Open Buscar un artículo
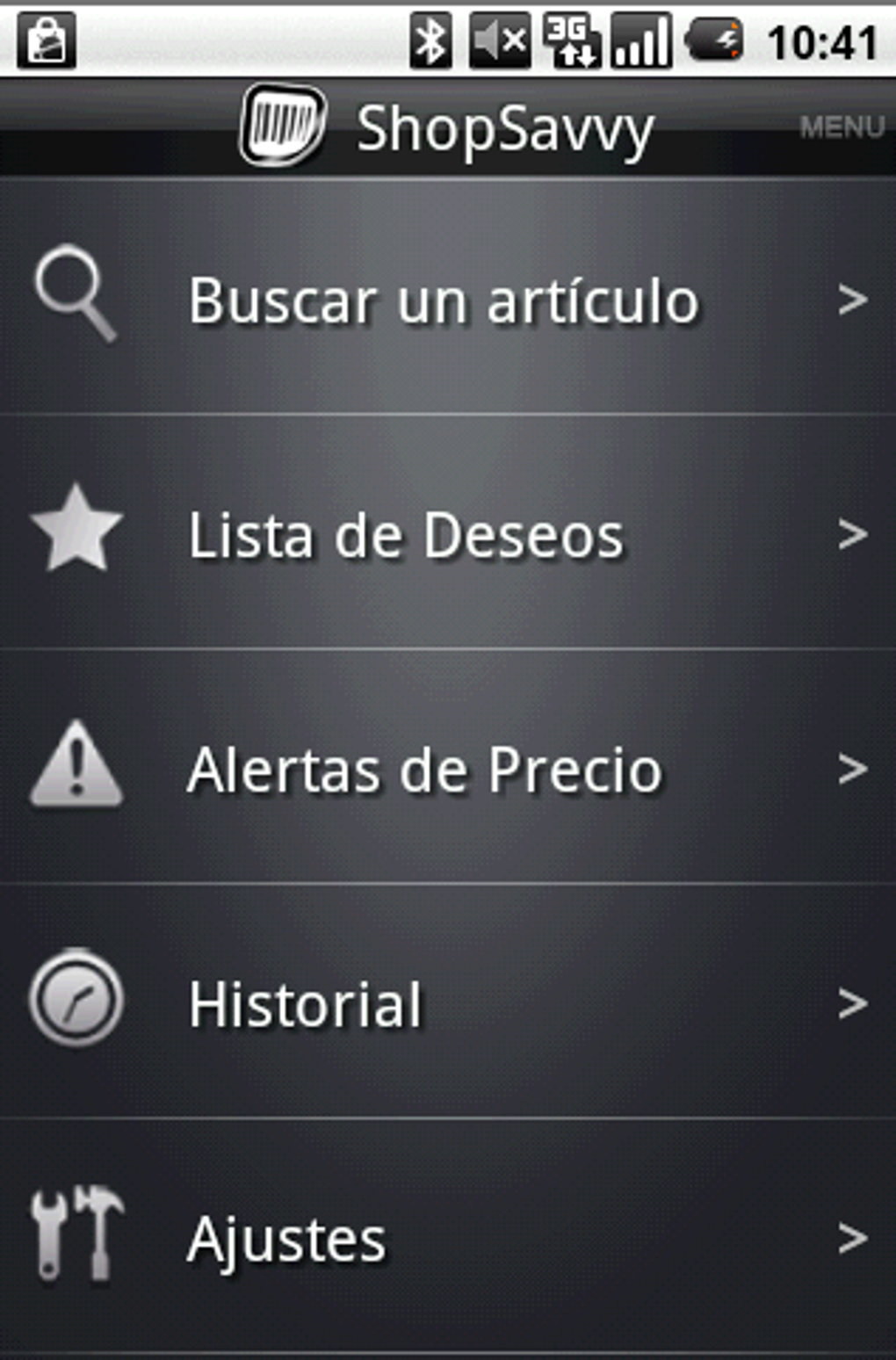 pyautogui.click(x=444, y=300)
